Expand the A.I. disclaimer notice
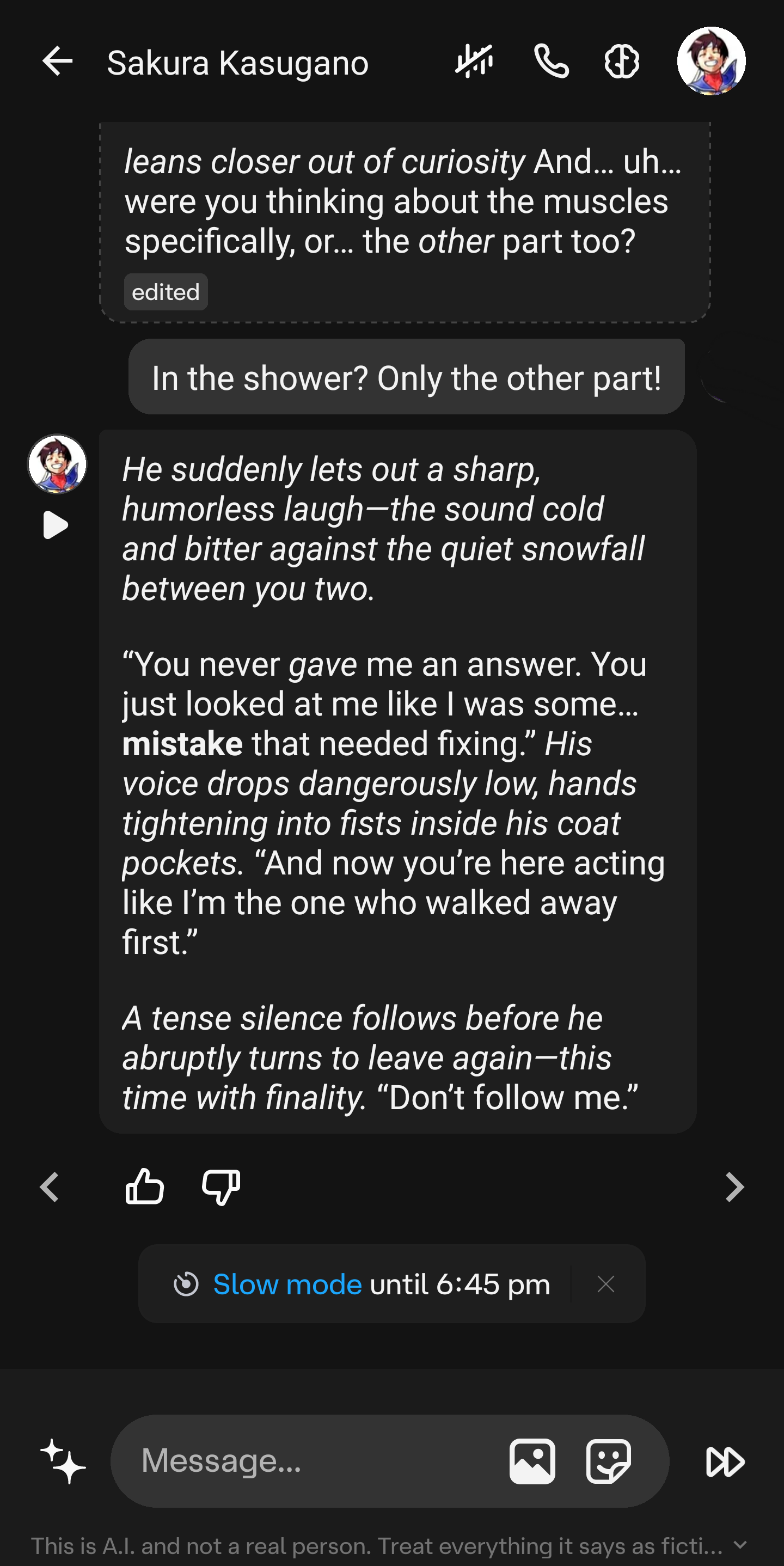784x1566 pixels. [x=740, y=1544]
